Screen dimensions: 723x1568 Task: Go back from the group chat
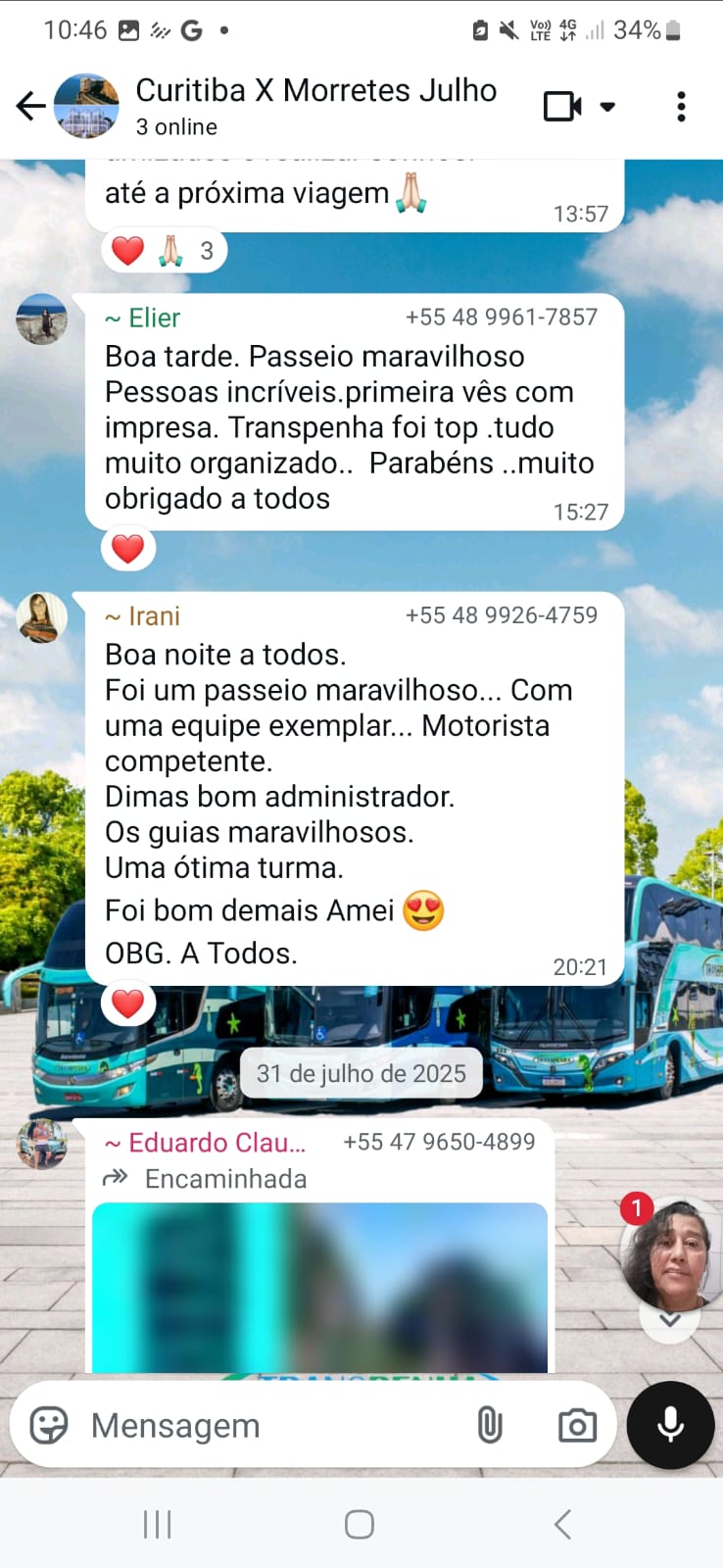(30, 106)
